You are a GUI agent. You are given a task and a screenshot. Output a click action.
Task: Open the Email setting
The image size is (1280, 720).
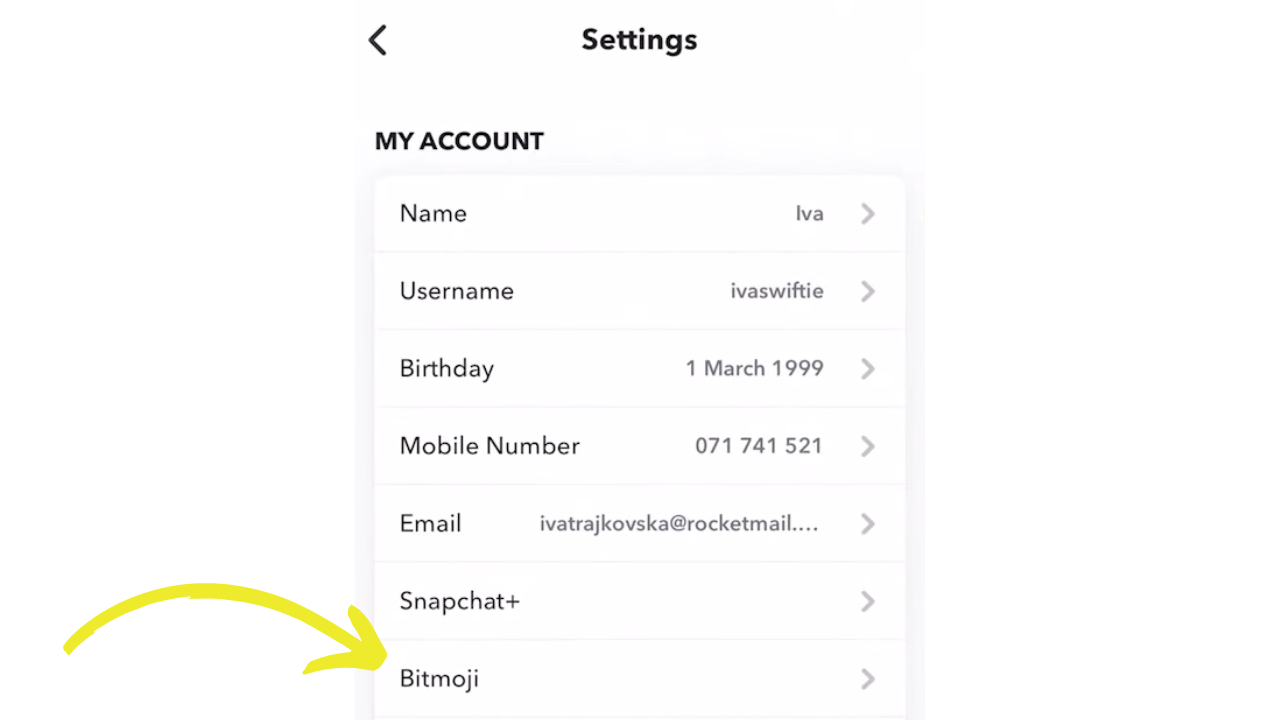pyautogui.click(x=639, y=524)
